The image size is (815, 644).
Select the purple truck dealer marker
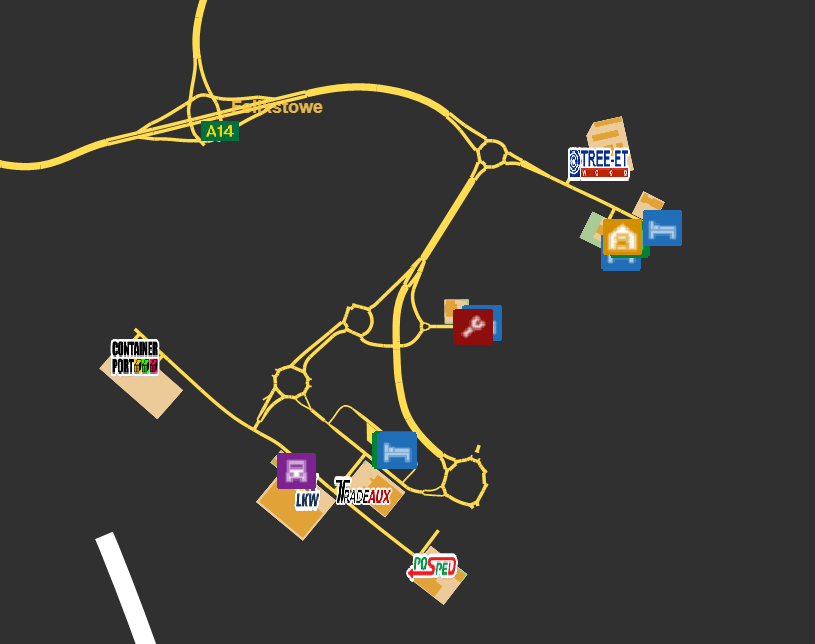coord(296,470)
